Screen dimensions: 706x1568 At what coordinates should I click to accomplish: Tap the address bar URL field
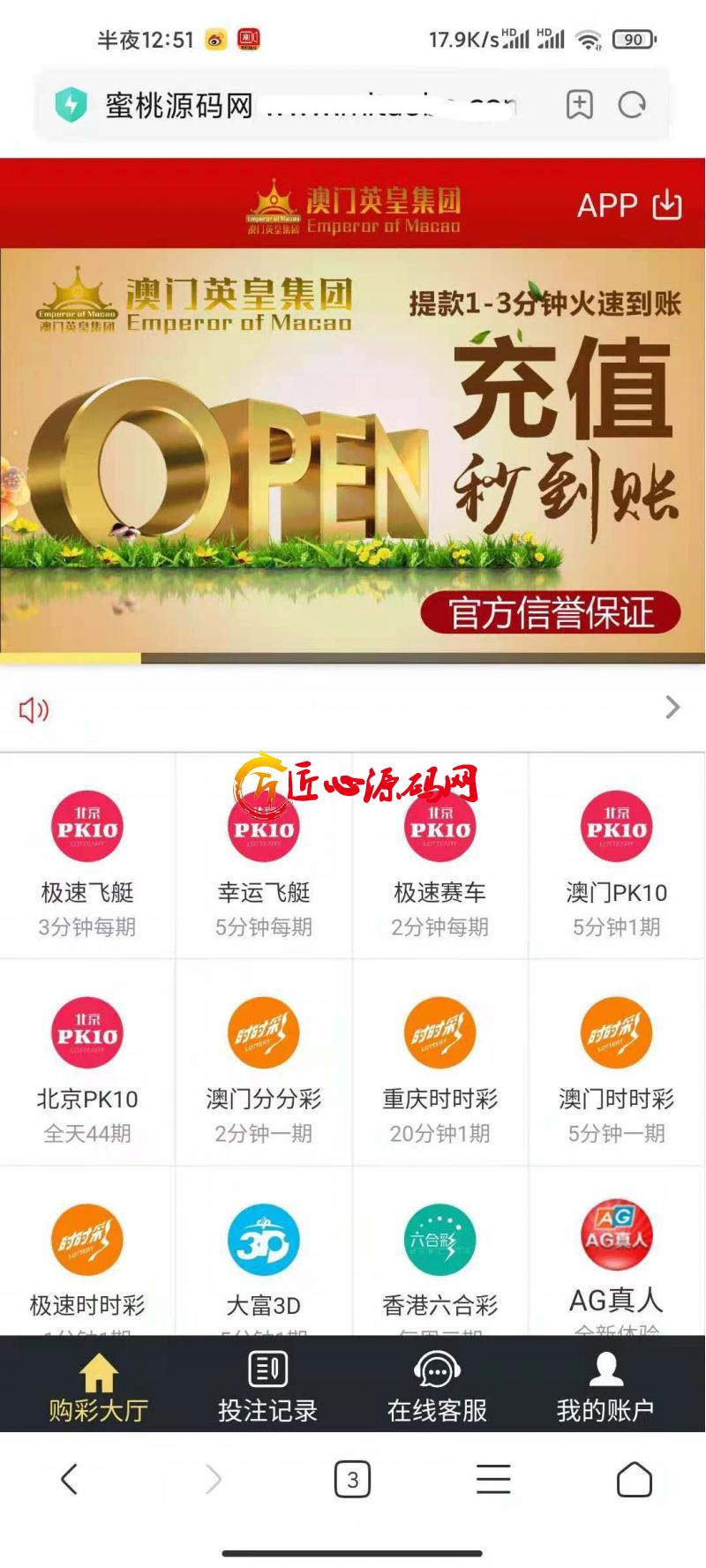pyautogui.click(x=309, y=106)
